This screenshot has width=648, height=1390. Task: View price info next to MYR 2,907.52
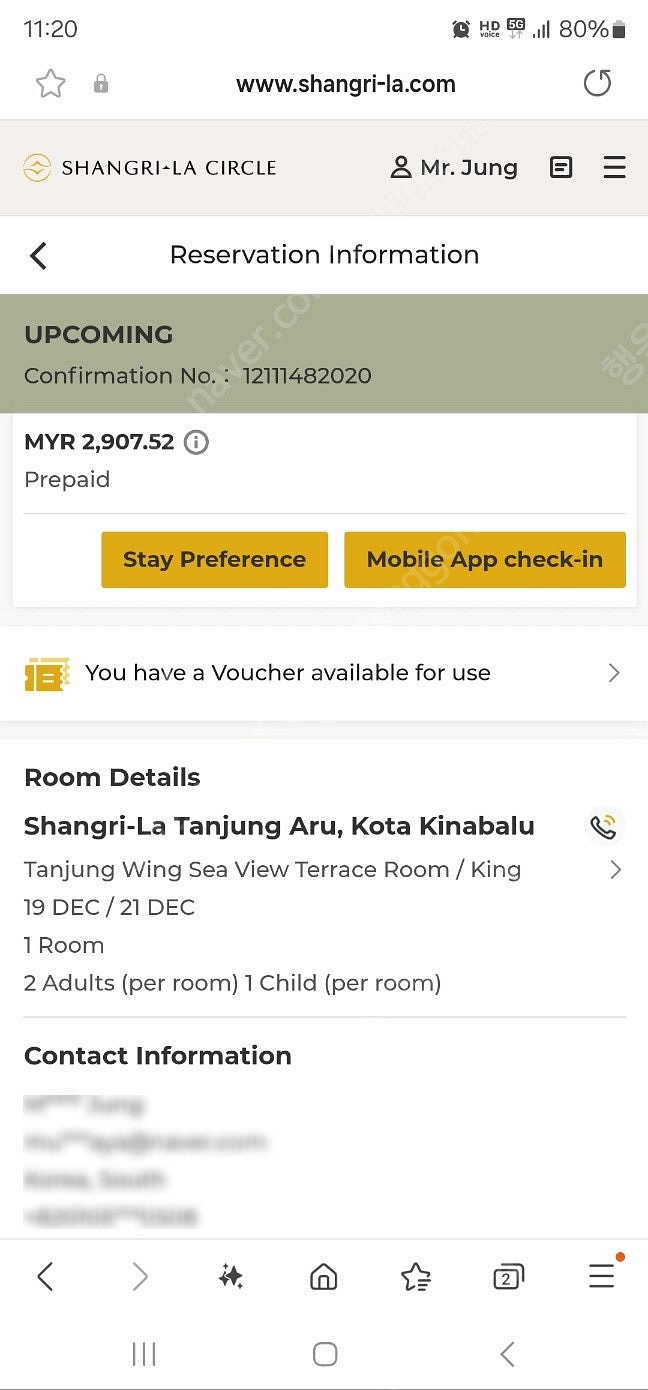click(197, 442)
